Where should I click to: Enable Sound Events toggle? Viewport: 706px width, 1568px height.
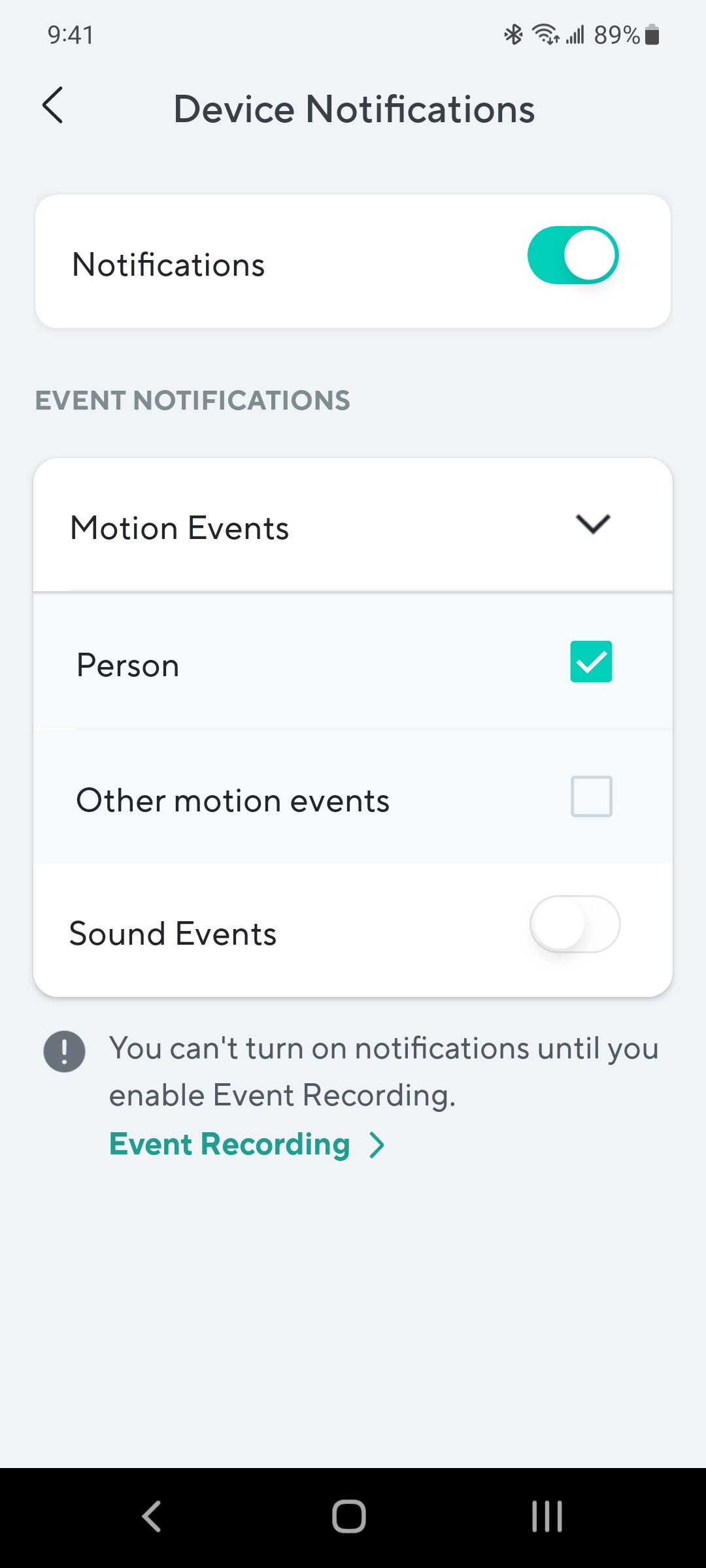coord(575,924)
